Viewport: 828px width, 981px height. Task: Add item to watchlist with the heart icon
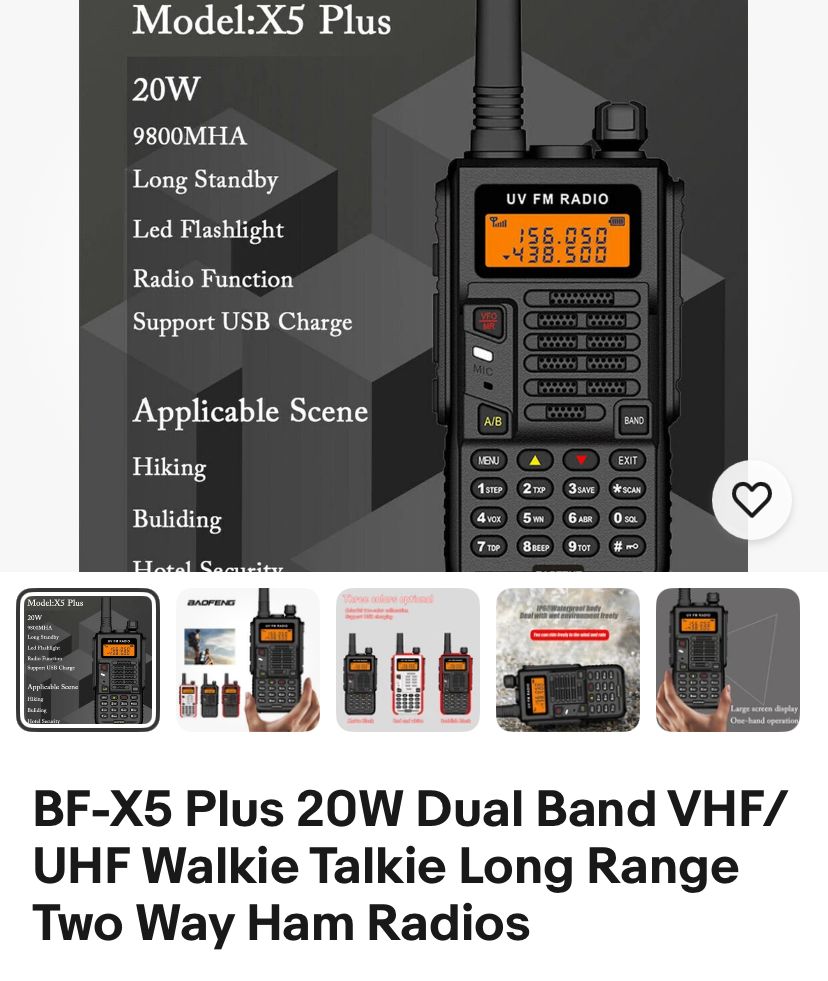pos(752,499)
